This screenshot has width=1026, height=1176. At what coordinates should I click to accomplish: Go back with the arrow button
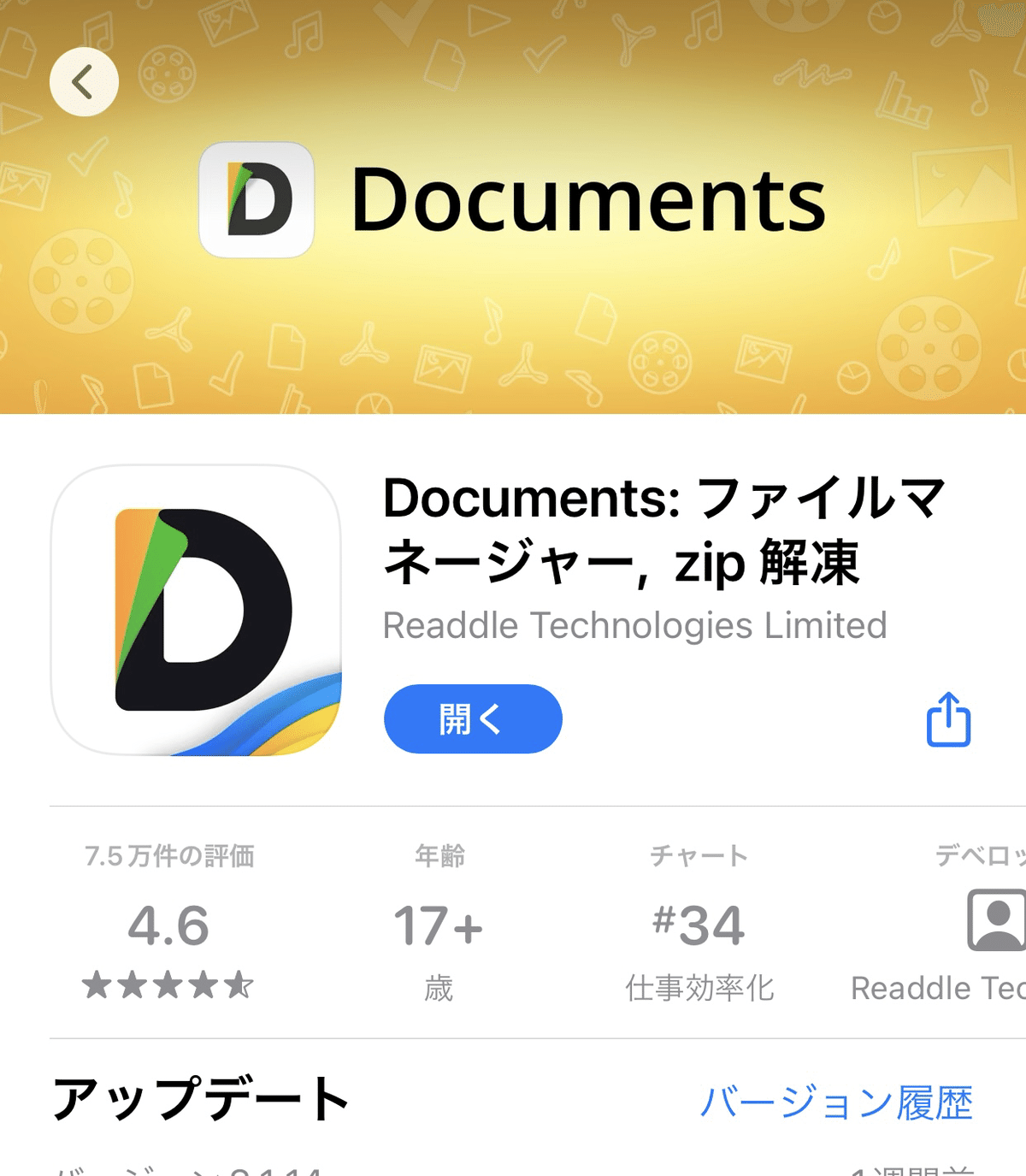(x=84, y=82)
